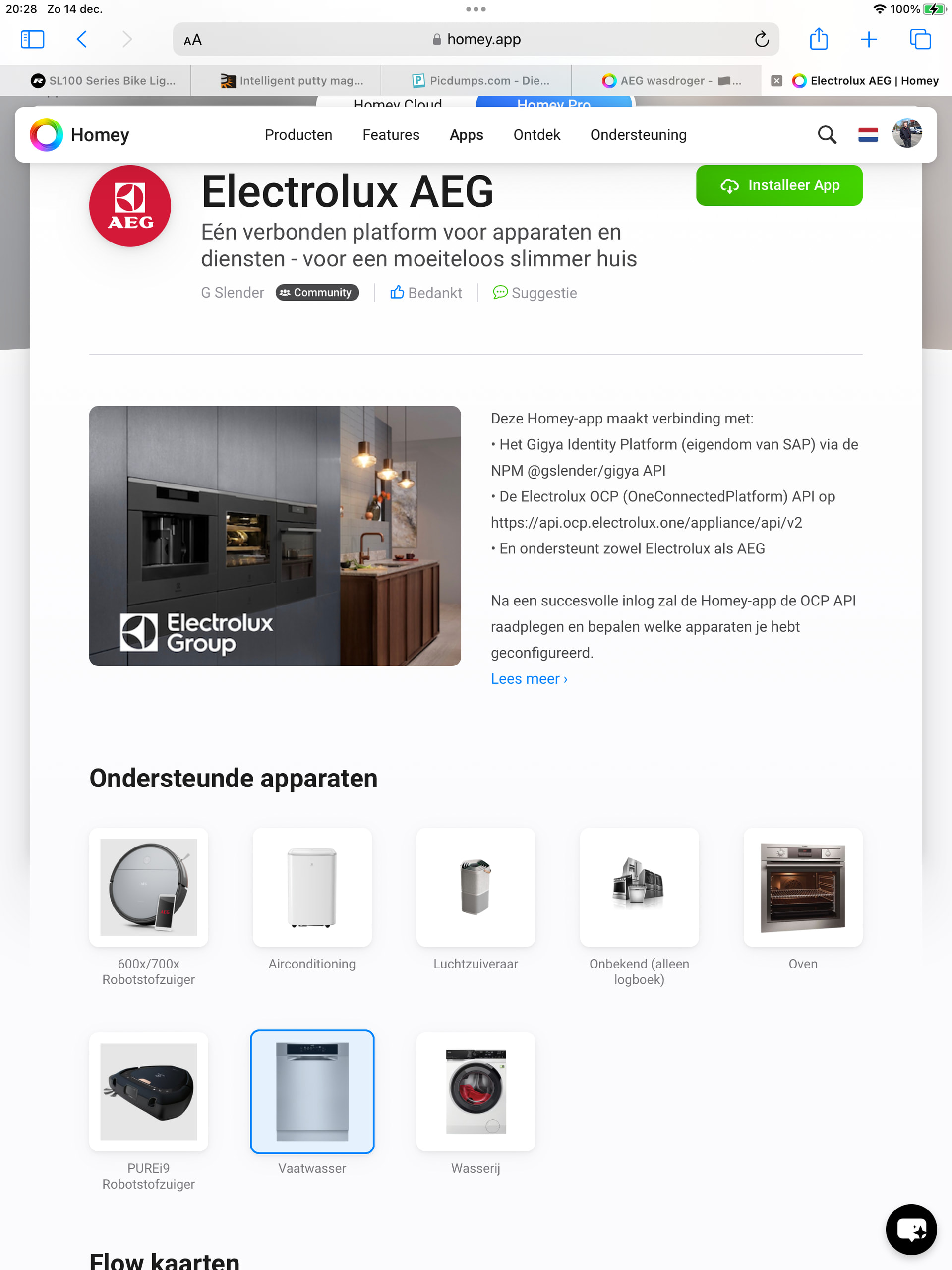
Task: Open the PUREi9 Robotstofzuiger tile
Action: coord(148,1091)
